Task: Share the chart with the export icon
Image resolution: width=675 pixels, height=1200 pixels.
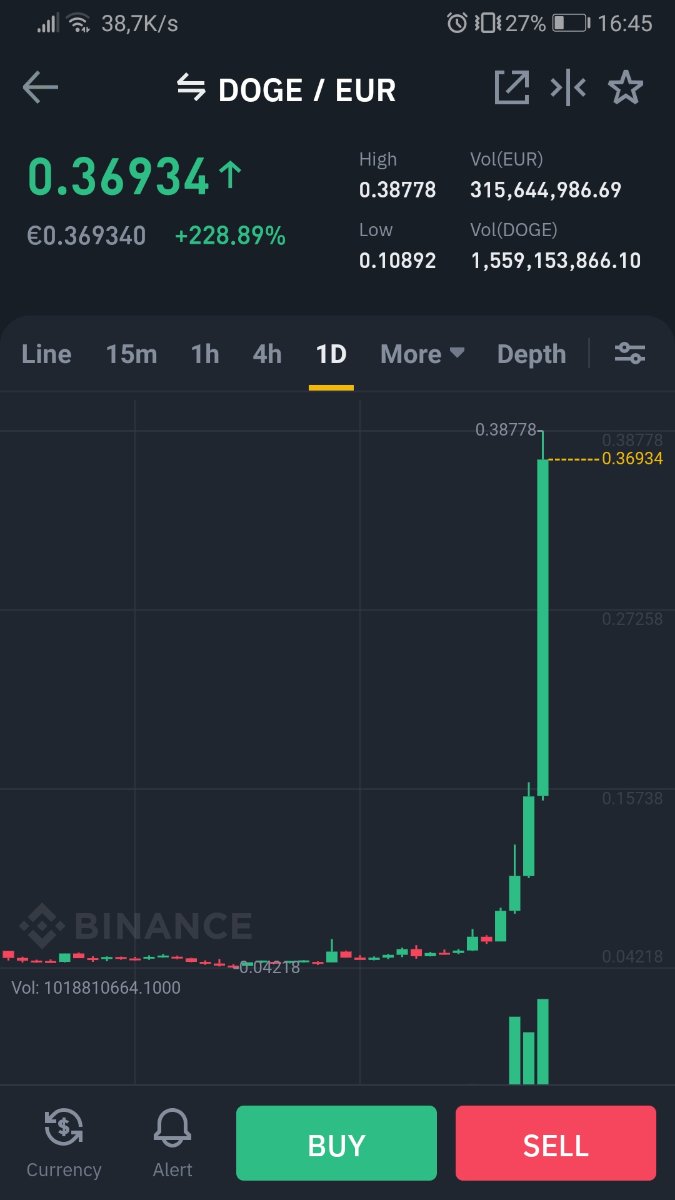Action: (511, 88)
